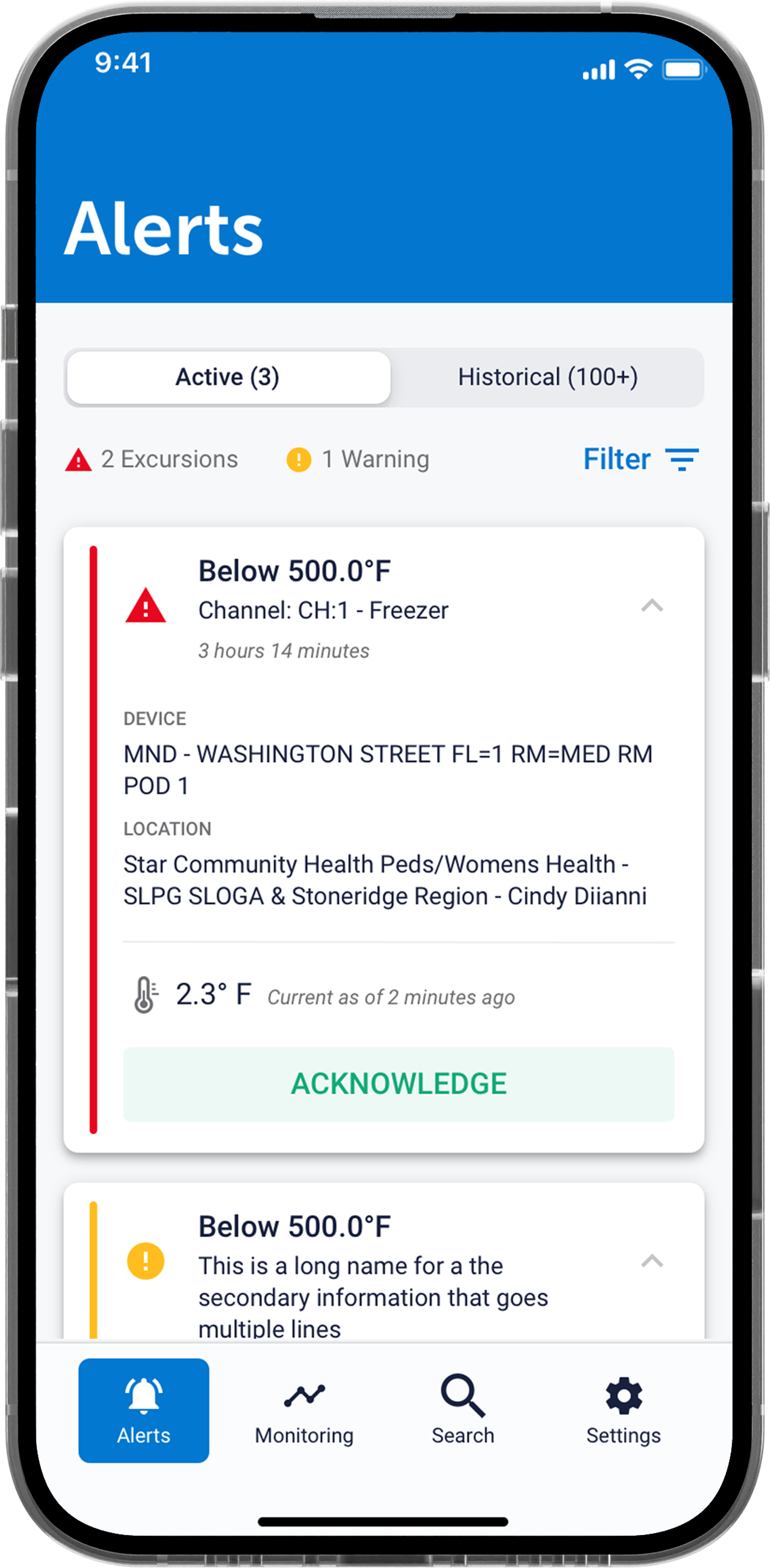Collapse the CH:1 - Freezer alert card
The width and height of the screenshot is (770, 1568).
point(651,606)
